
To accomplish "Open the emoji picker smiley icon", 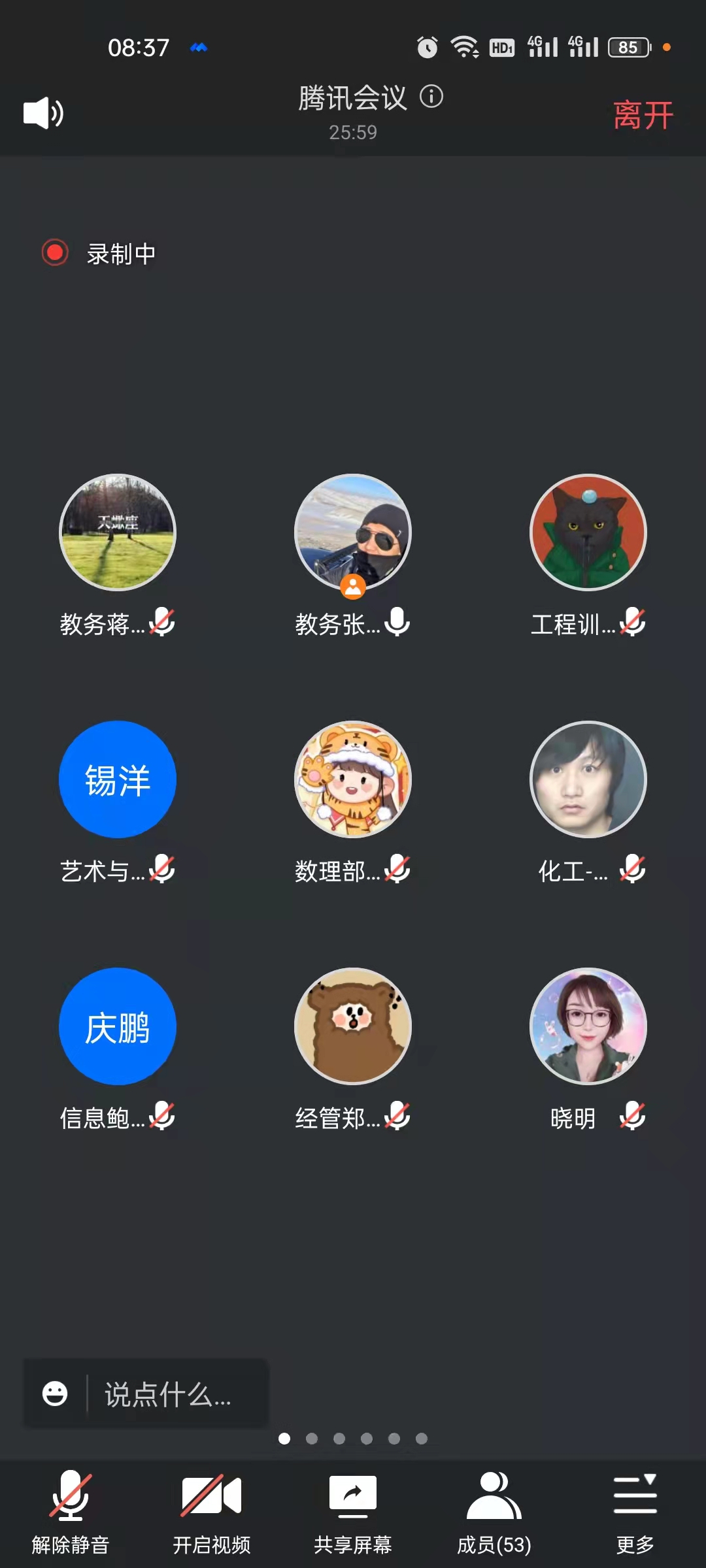I will pyautogui.click(x=55, y=1394).
